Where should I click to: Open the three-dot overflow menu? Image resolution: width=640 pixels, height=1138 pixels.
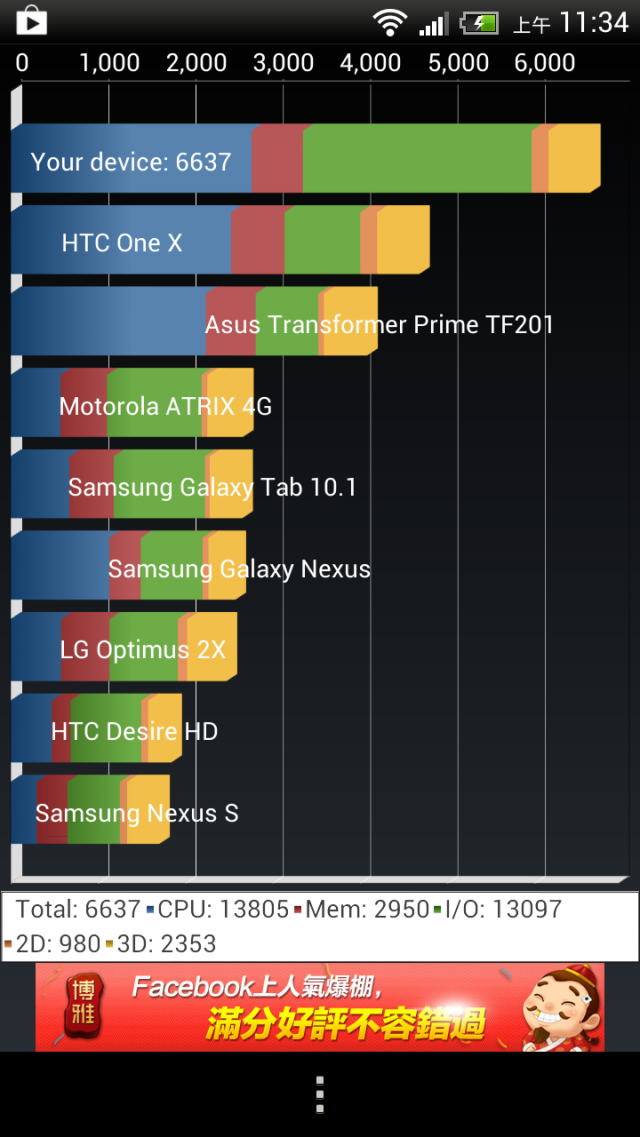pyautogui.click(x=320, y=1095)
